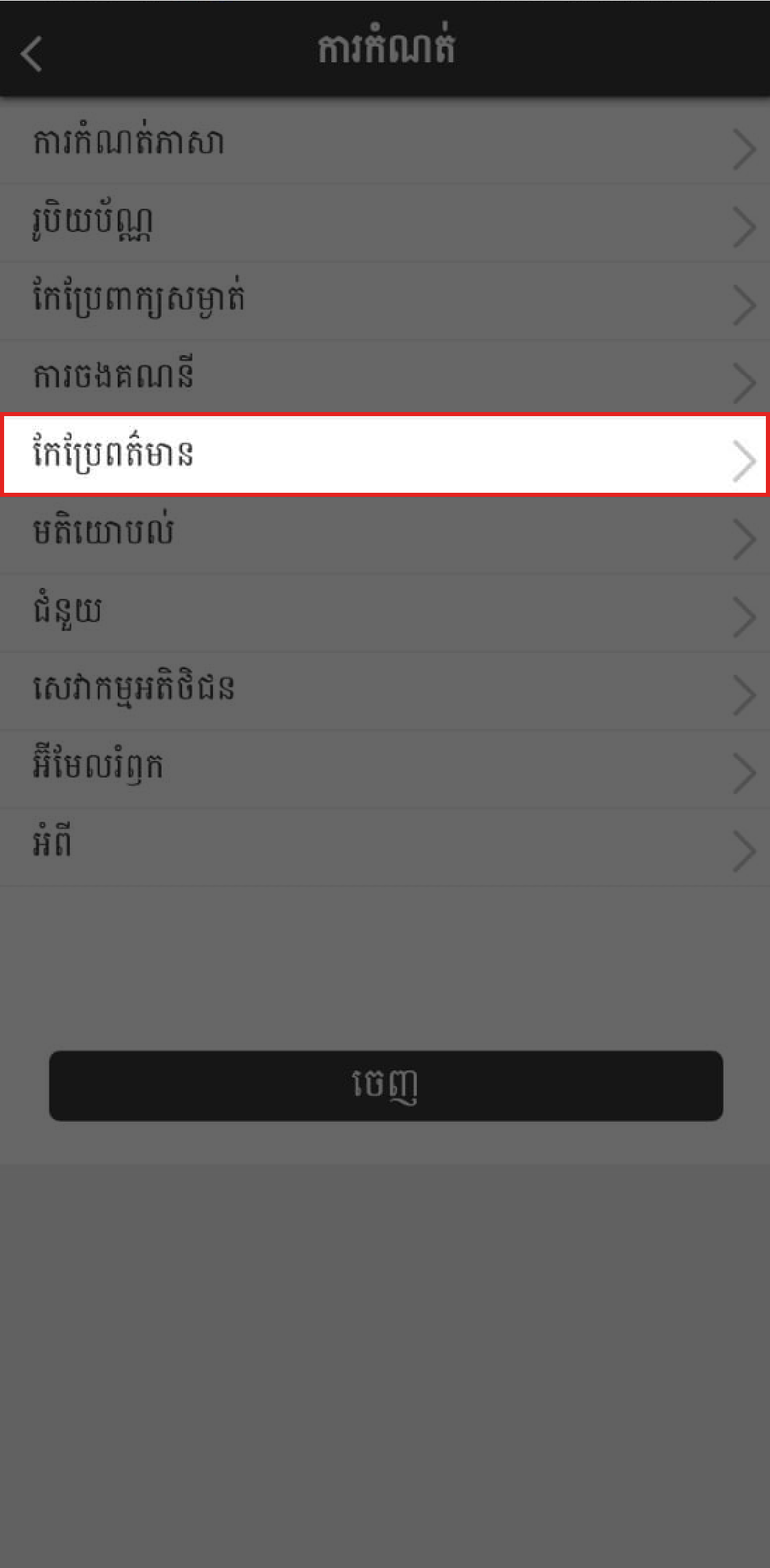Open the highlighted កែប្រែពត៌មាន row
Viewport: 770px width, 1568px height.
(x=385, y=454)
